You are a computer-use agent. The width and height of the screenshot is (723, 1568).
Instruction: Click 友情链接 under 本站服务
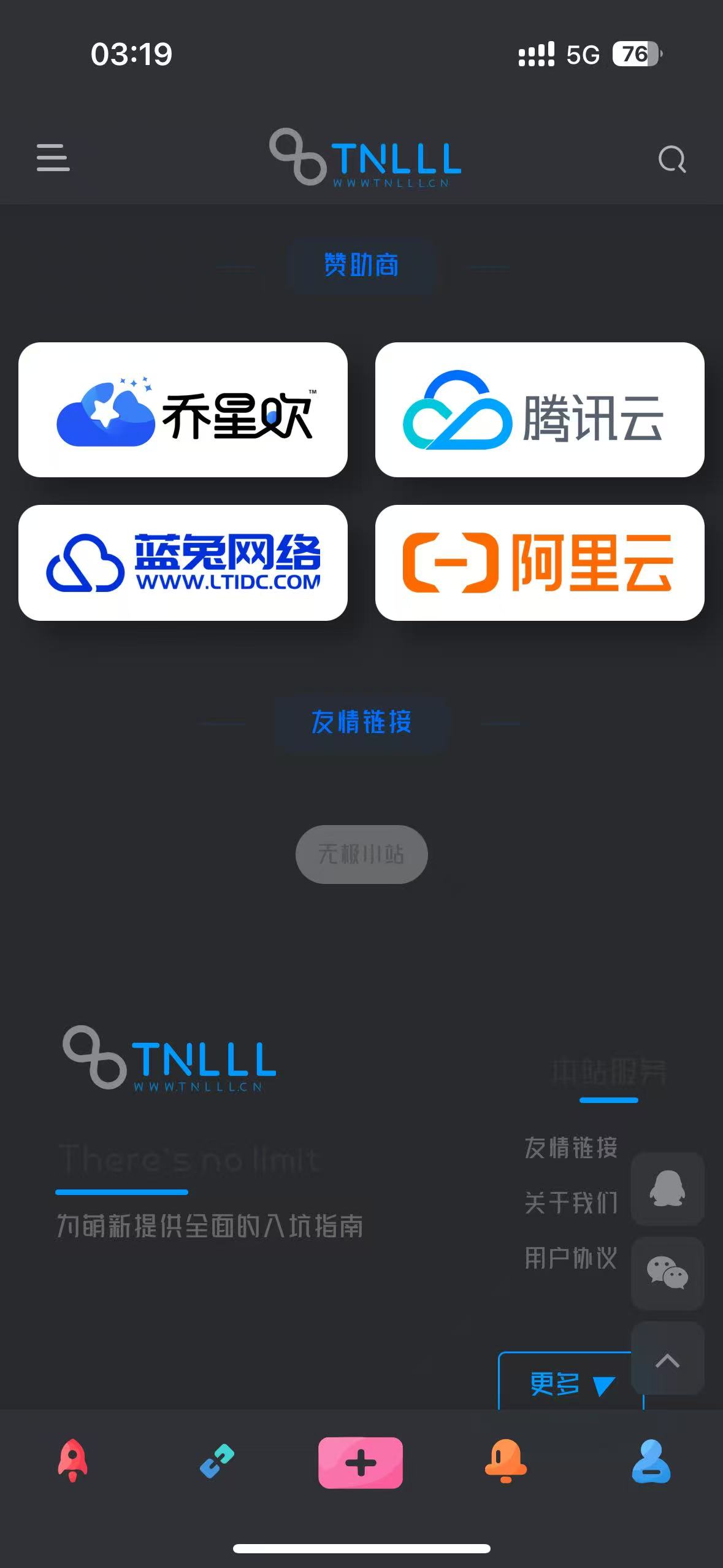click(x=572, y=1149)
